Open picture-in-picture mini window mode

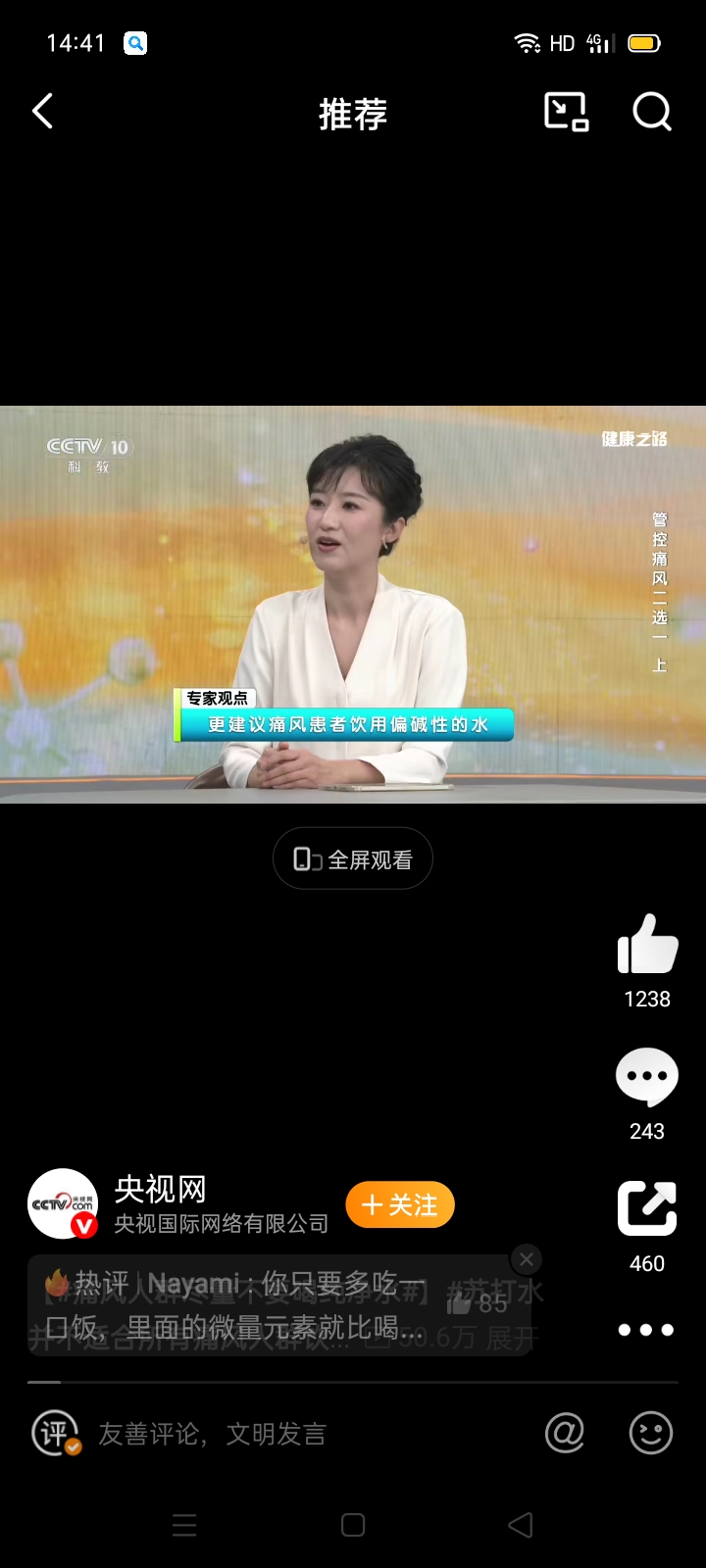coord(566,112)
